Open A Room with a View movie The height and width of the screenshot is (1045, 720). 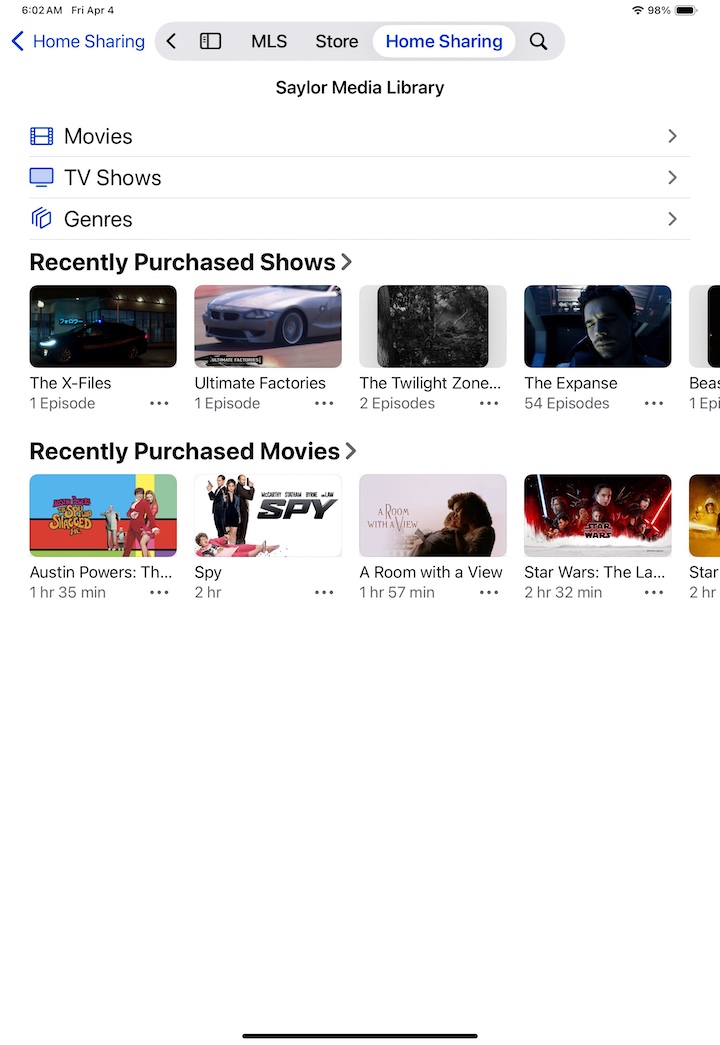pyautogui.click(x=433, y=515)
